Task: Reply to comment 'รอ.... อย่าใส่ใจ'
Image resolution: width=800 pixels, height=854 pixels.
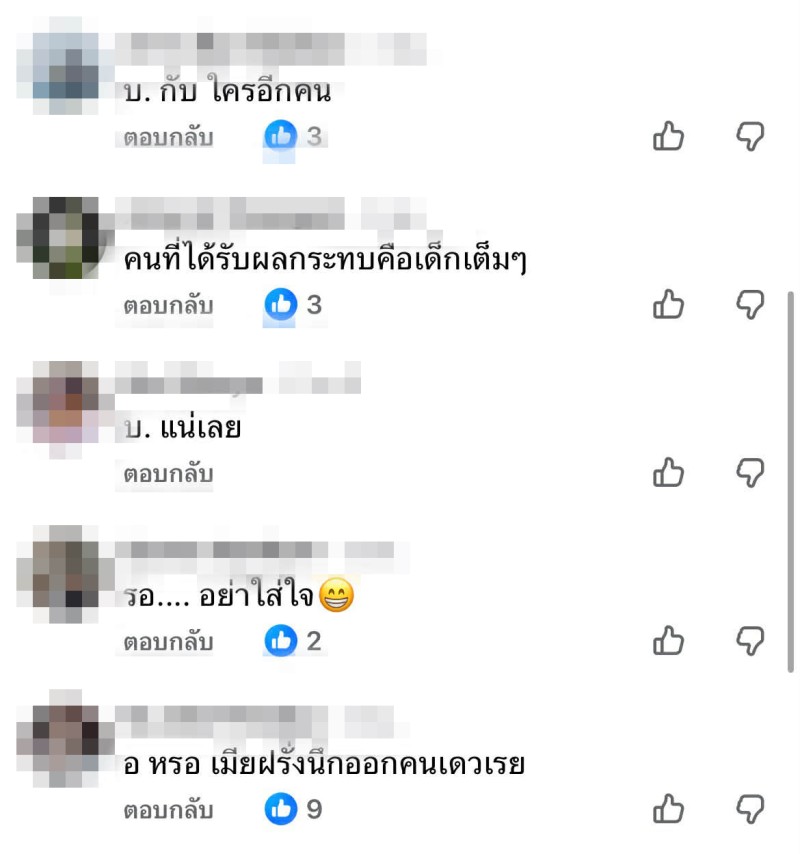Action: point(168,642)
